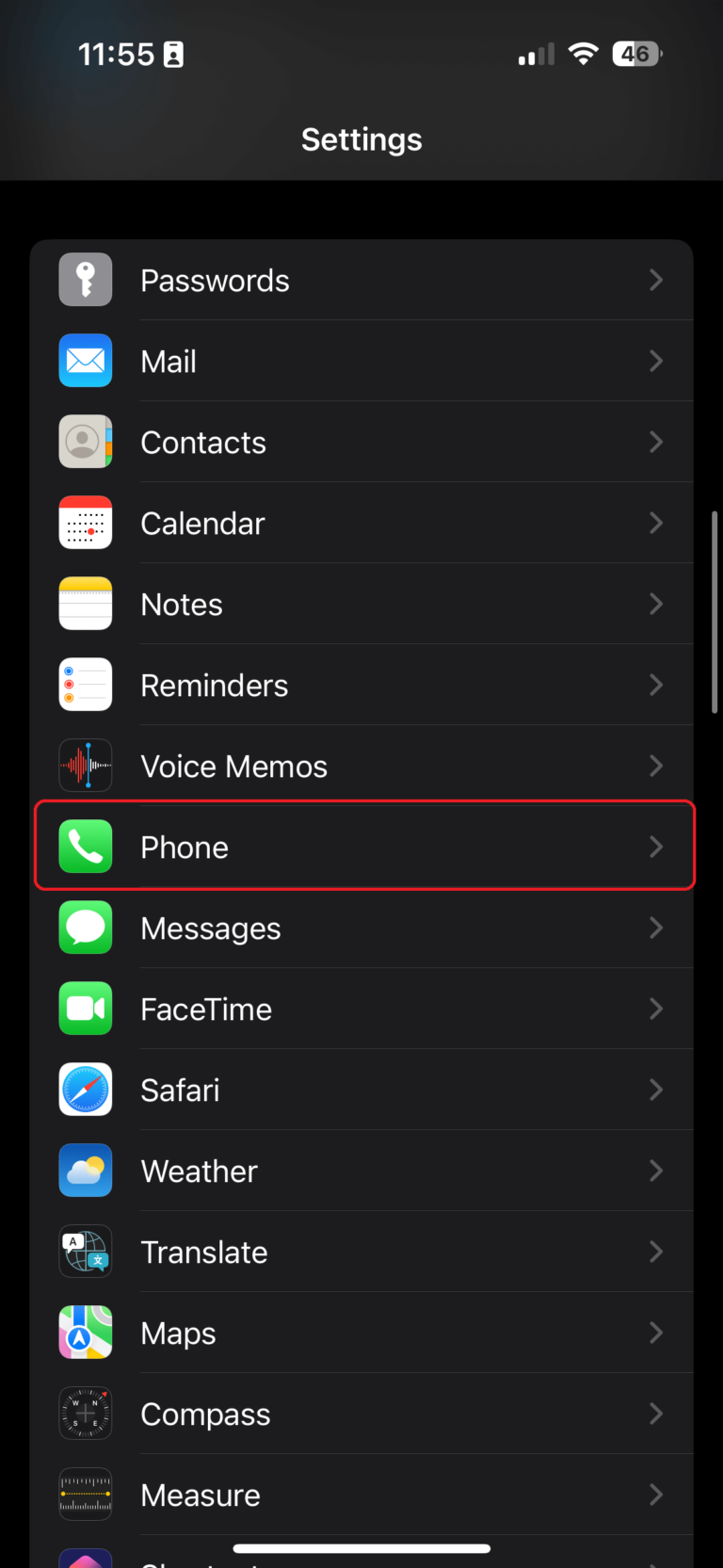723x1568 pixels.
Task: Open Reminders settings
Action: point(361,685)
